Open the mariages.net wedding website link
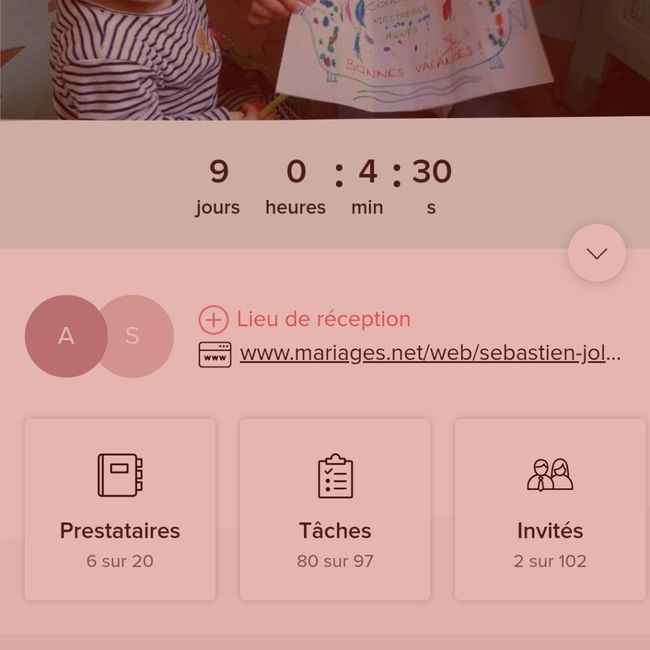 (430, 354)
